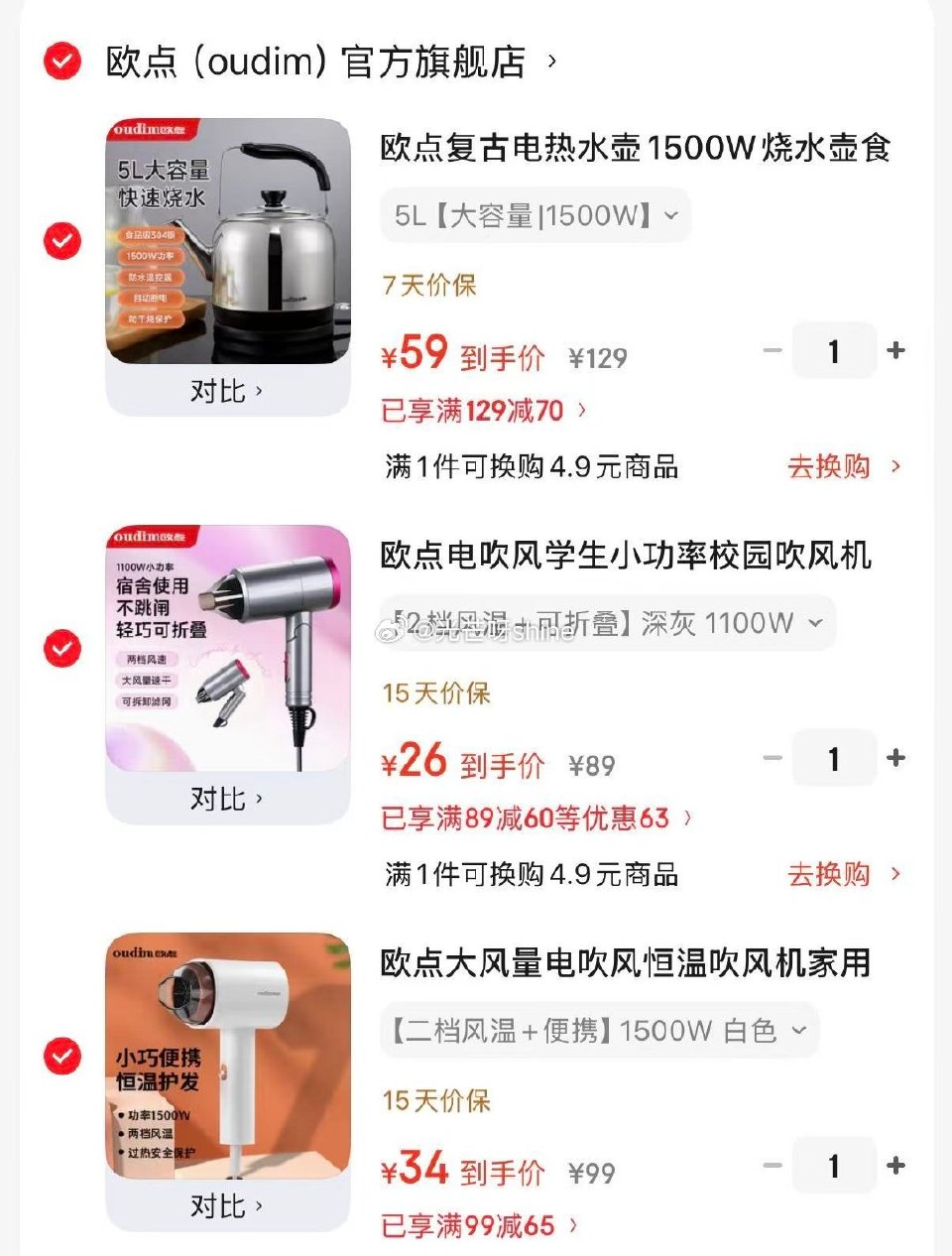Increase kettle quantity with plus button
Screen dimensions: 952x1256
point(895,350)
